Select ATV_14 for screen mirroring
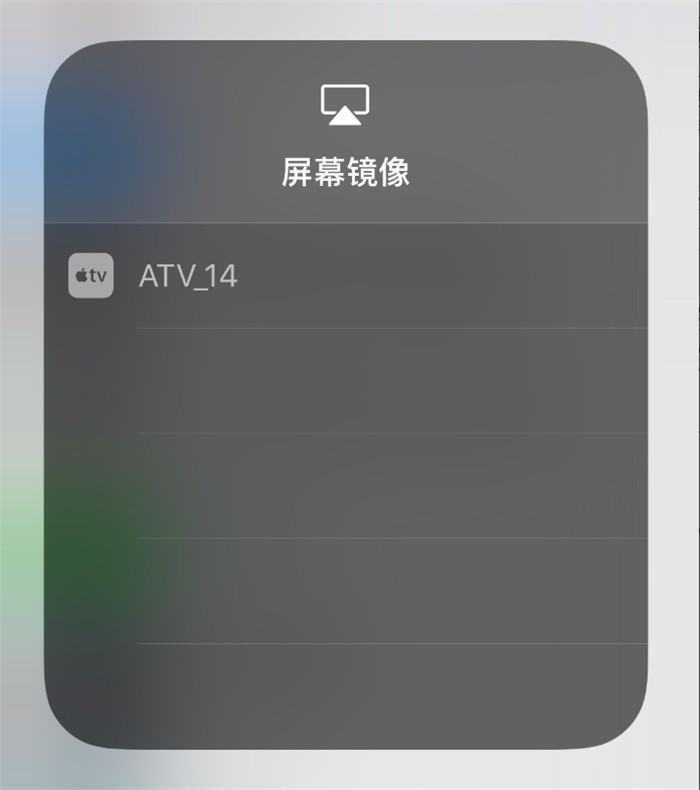Image resolution: width=700 pixels, height=790 pixels. point(188,276)
